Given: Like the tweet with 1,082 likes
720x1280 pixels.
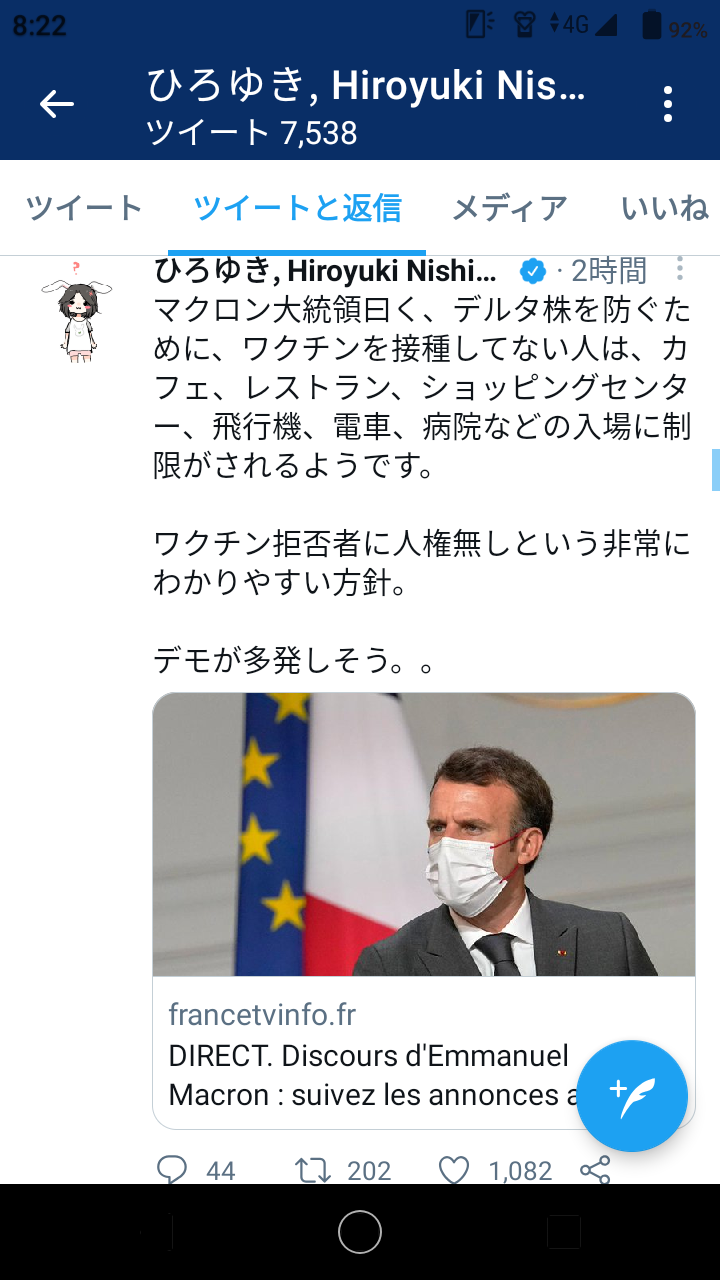Looking at the screenshot, I should click(x=455, y=1170).
